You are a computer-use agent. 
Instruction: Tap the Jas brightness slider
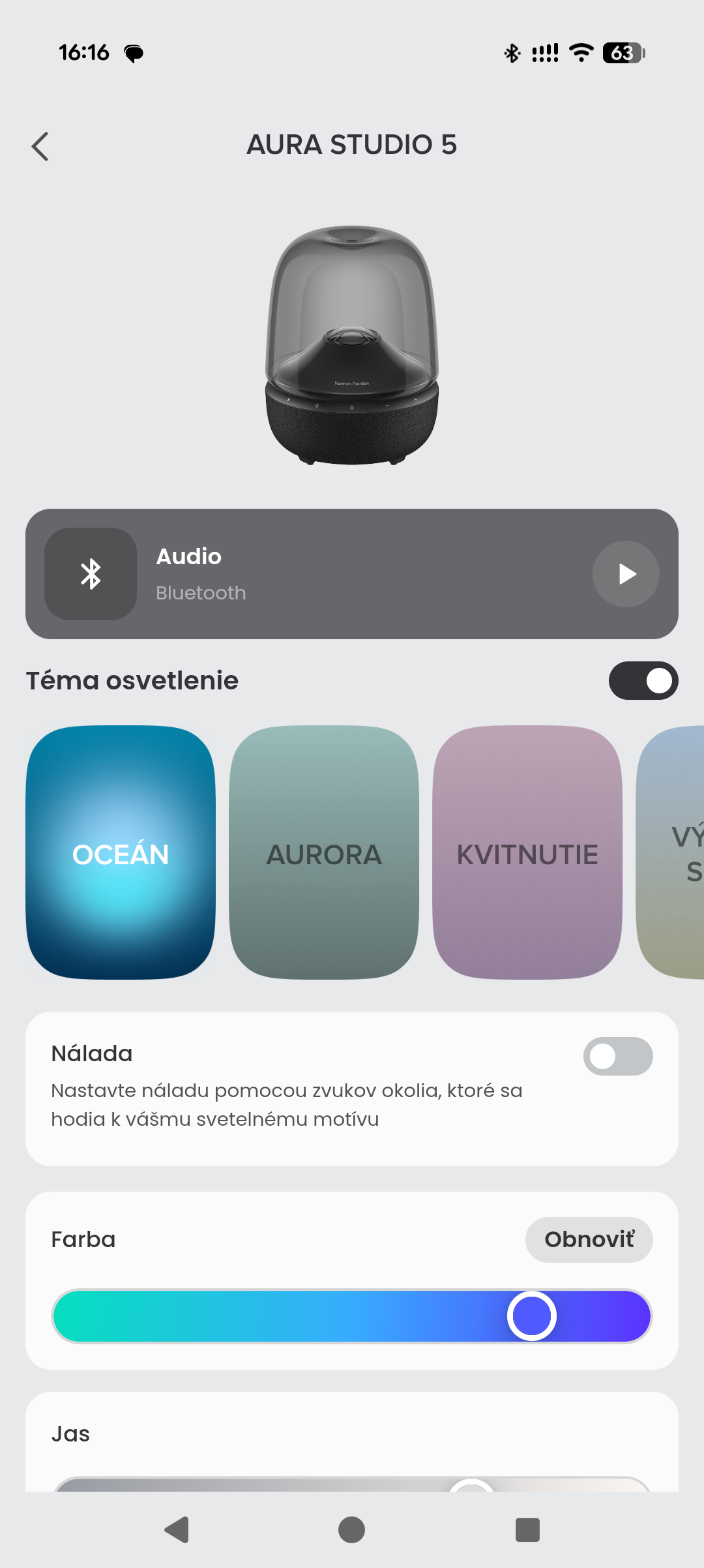[352, 1485]
